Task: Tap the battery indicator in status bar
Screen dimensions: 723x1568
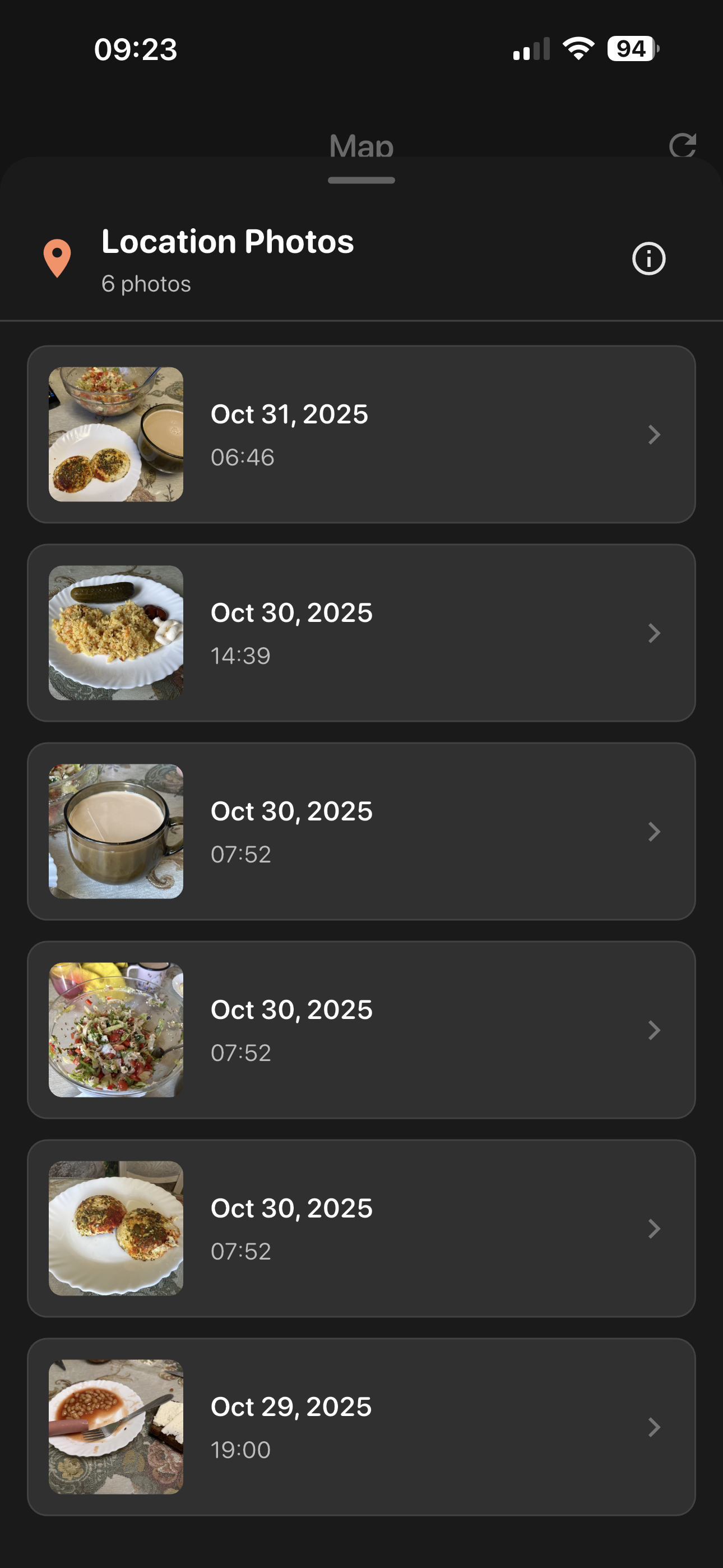Action: tap(630, 49)
